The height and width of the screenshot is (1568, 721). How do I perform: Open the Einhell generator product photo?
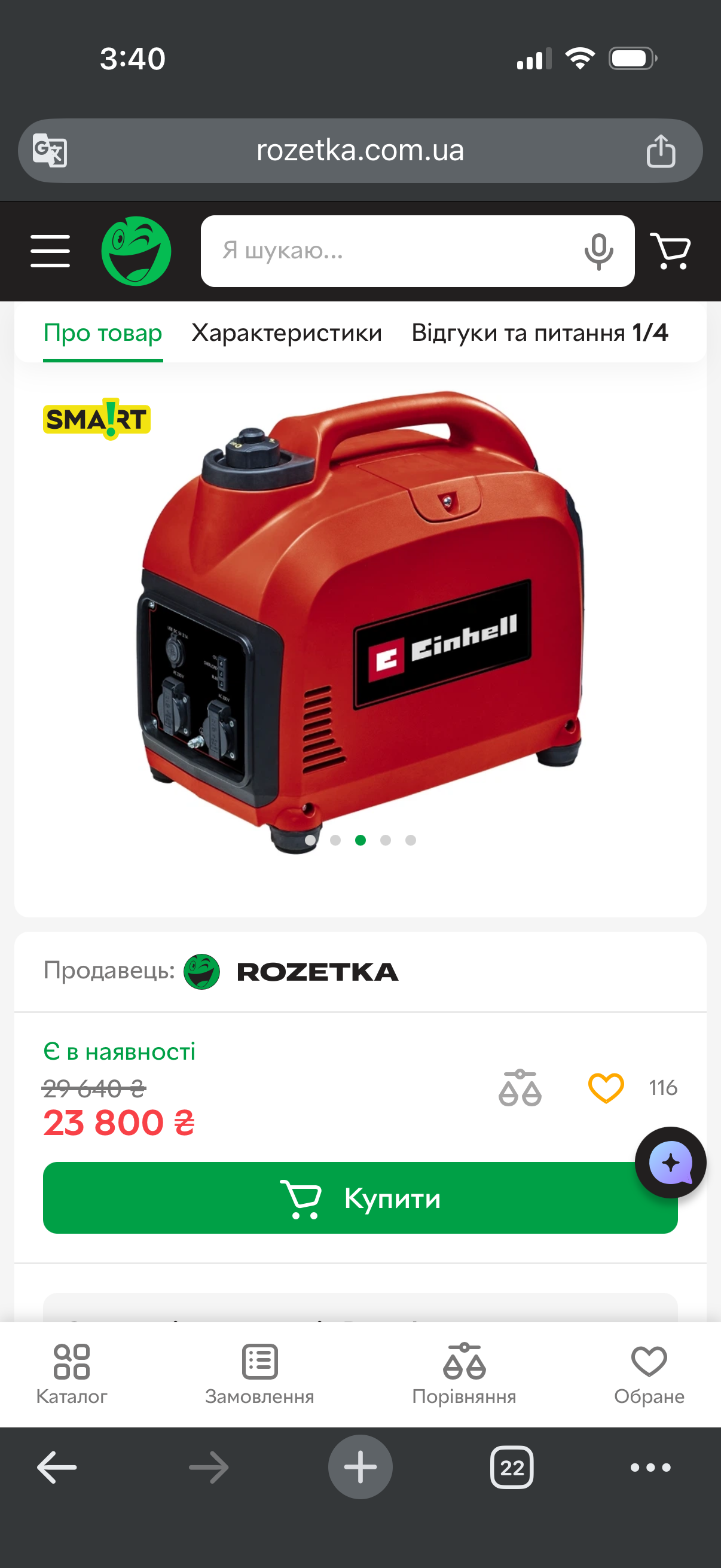pos(360,621)
